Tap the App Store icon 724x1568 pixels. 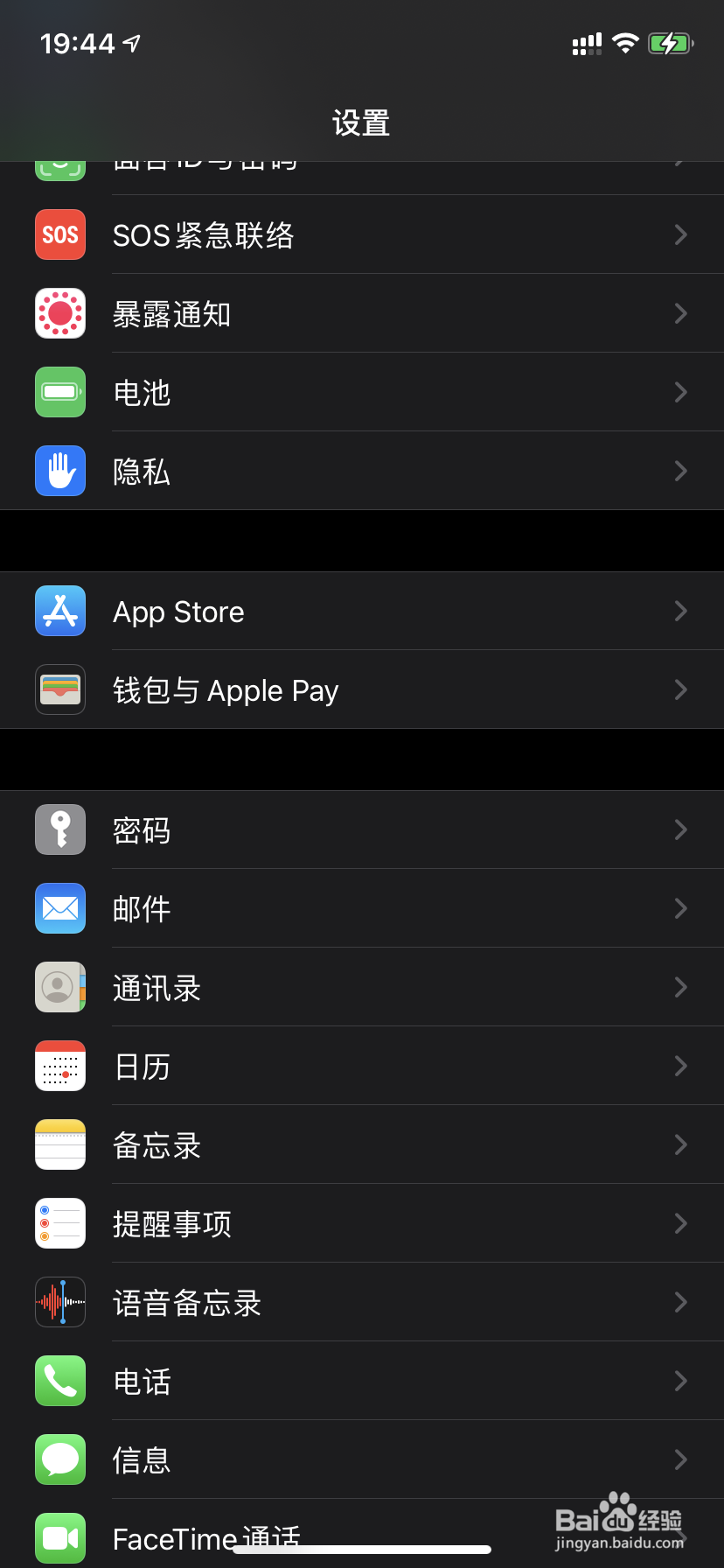(59, 611)
